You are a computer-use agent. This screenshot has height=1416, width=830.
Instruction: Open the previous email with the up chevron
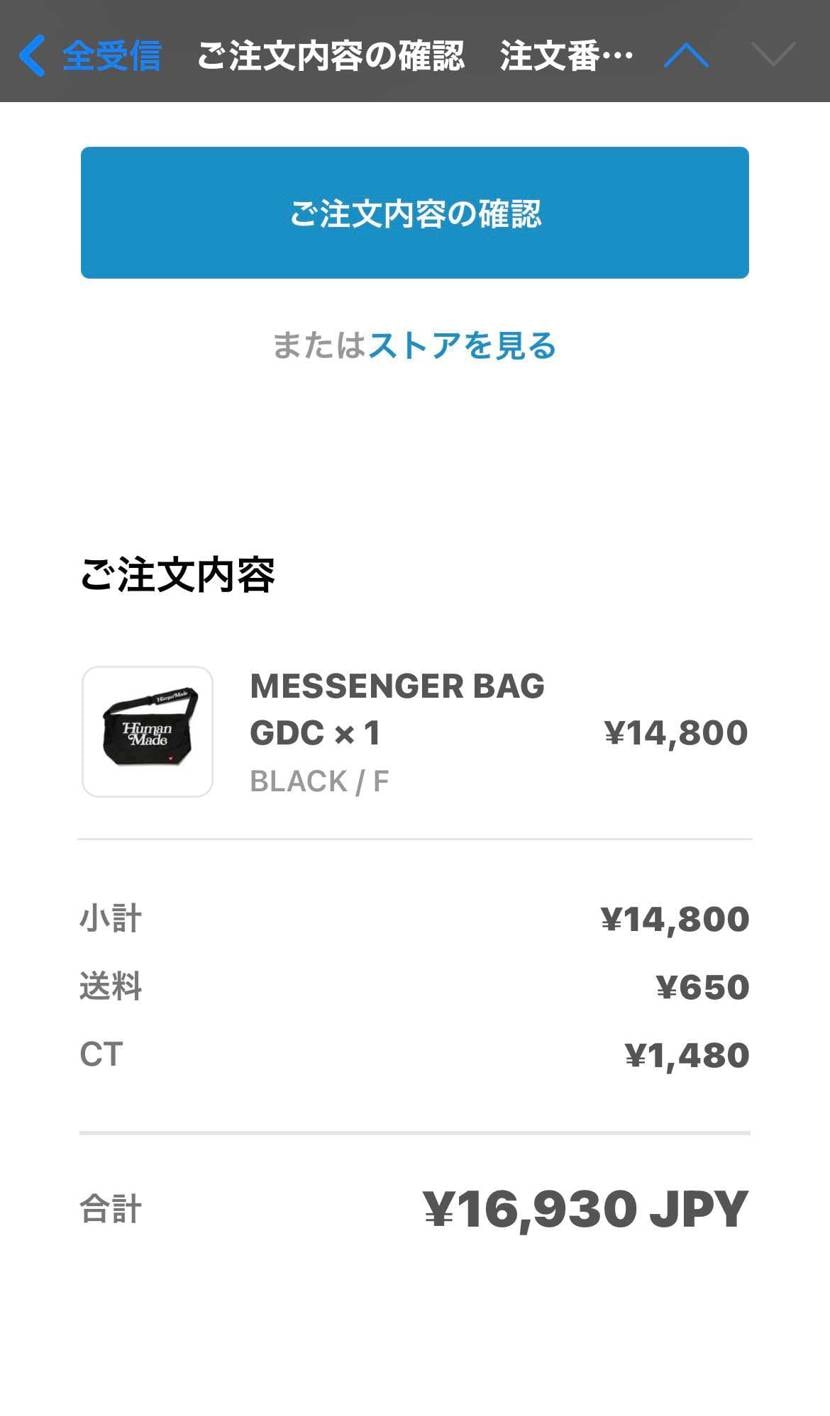point(686,55)
